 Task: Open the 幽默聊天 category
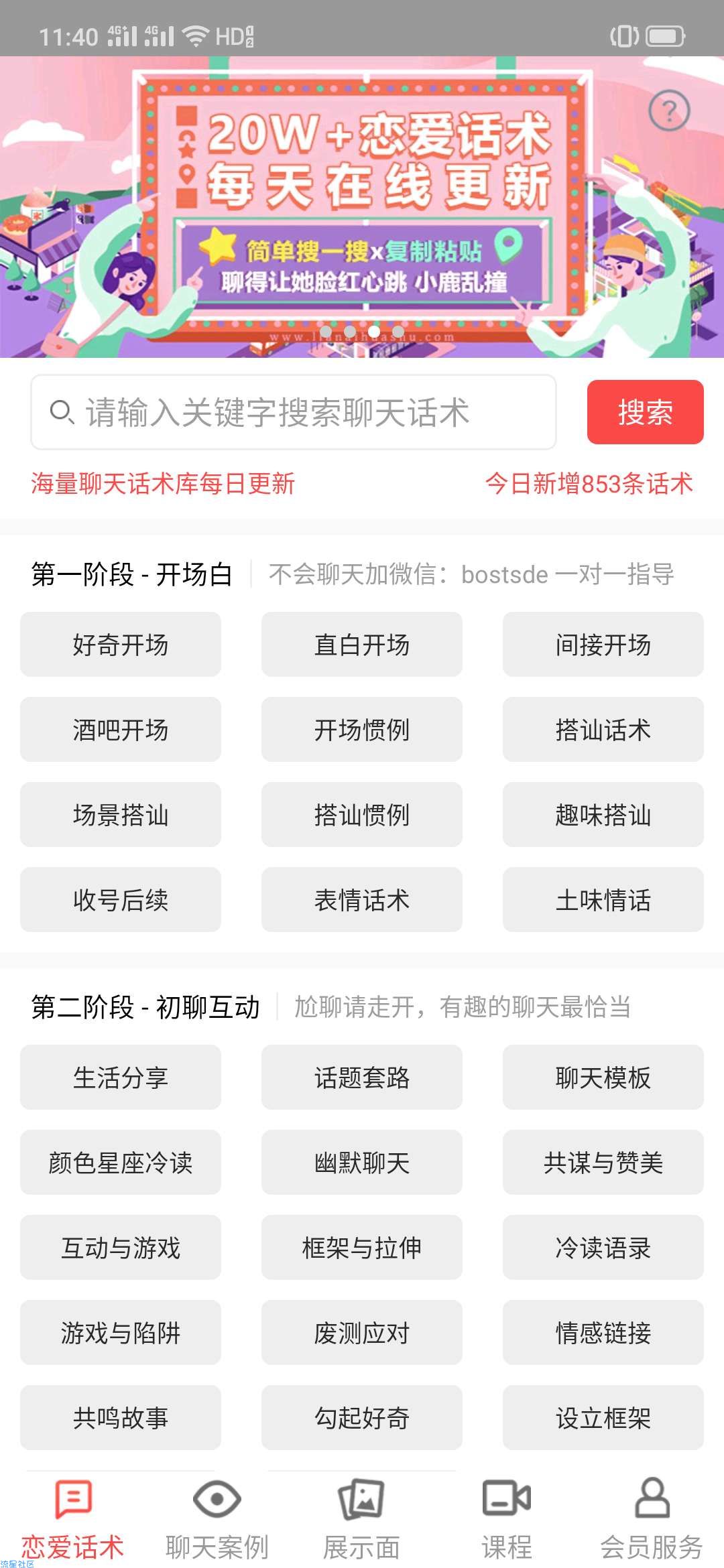[362, 1163]
